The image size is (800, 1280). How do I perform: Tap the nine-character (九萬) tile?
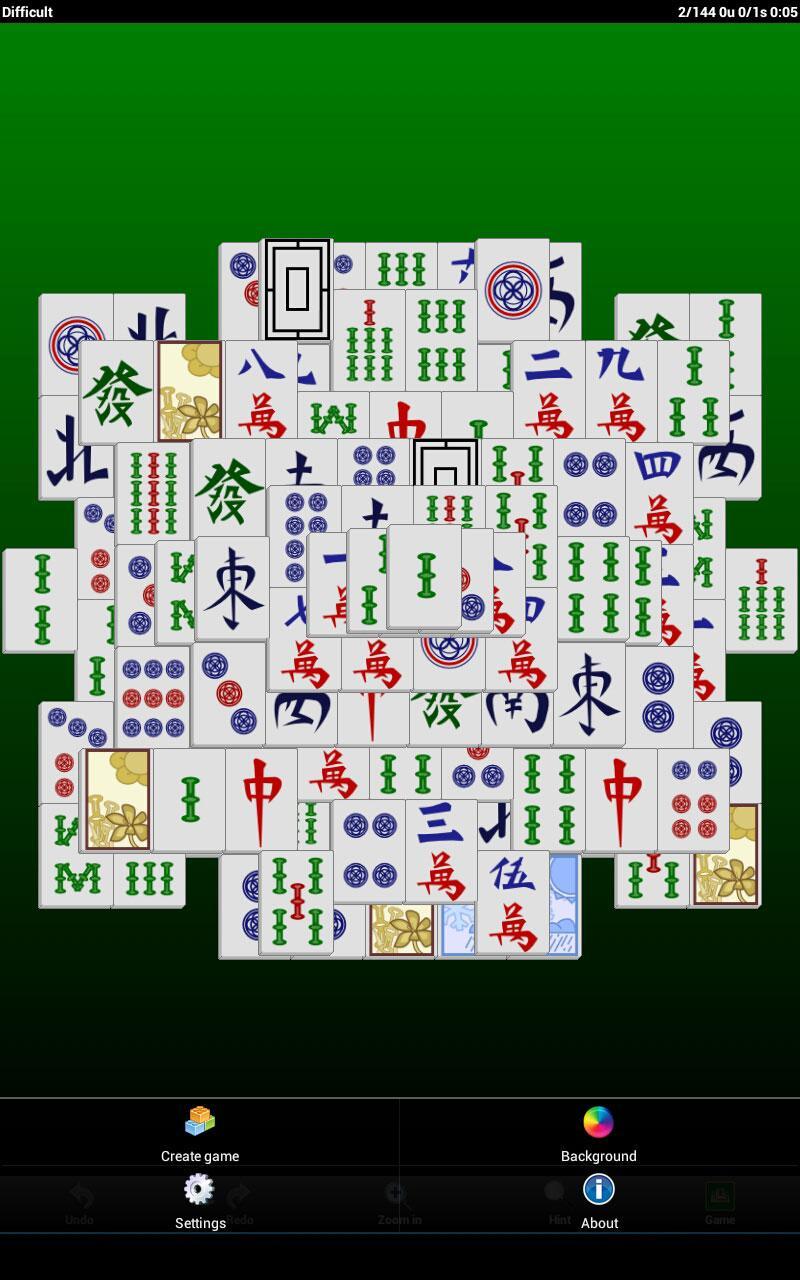pyautogui.click(x=621, y=390)
